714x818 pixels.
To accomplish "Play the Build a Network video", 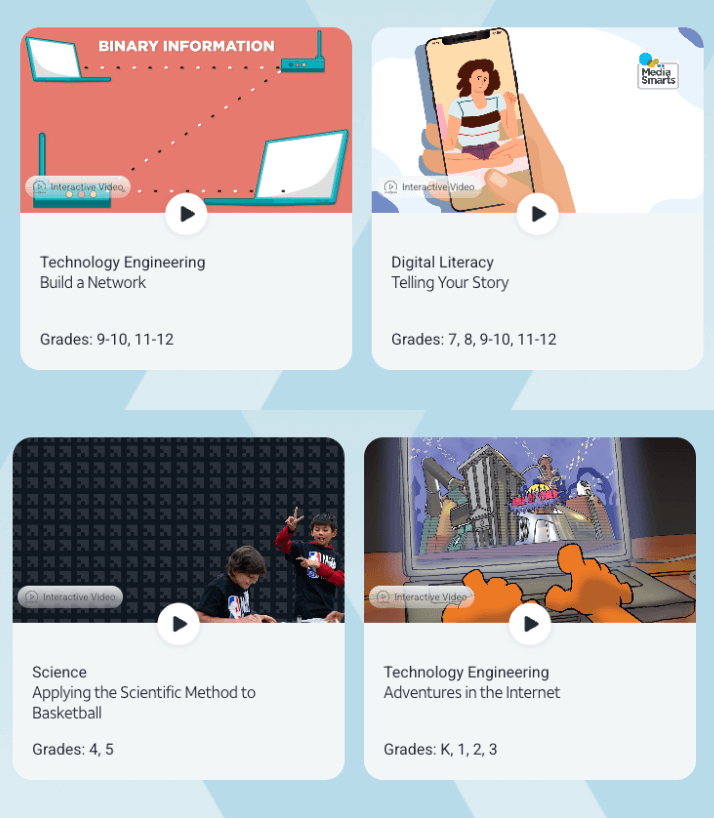I will tap(186, 213).
